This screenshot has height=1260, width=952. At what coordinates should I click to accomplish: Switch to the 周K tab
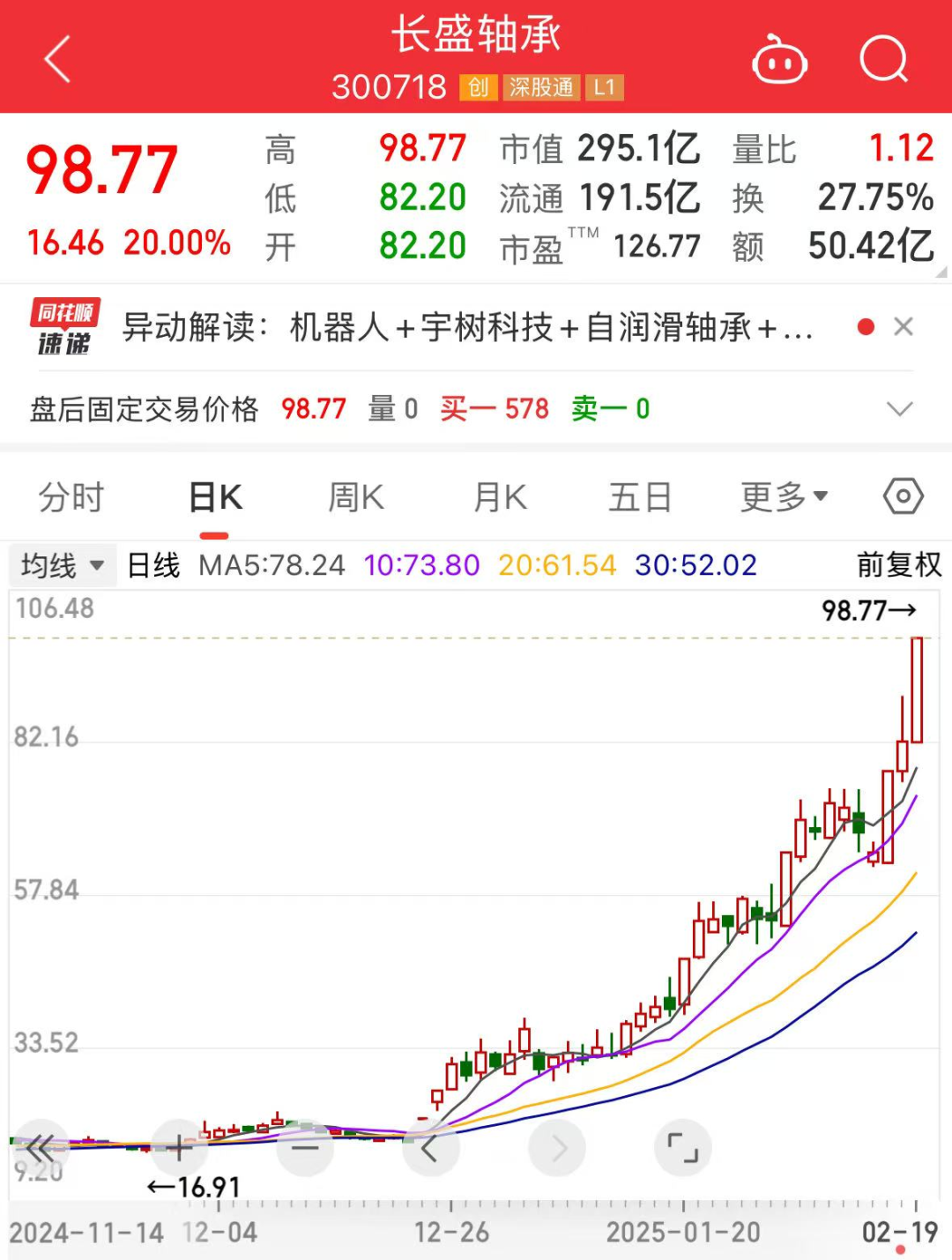point(356,497)
